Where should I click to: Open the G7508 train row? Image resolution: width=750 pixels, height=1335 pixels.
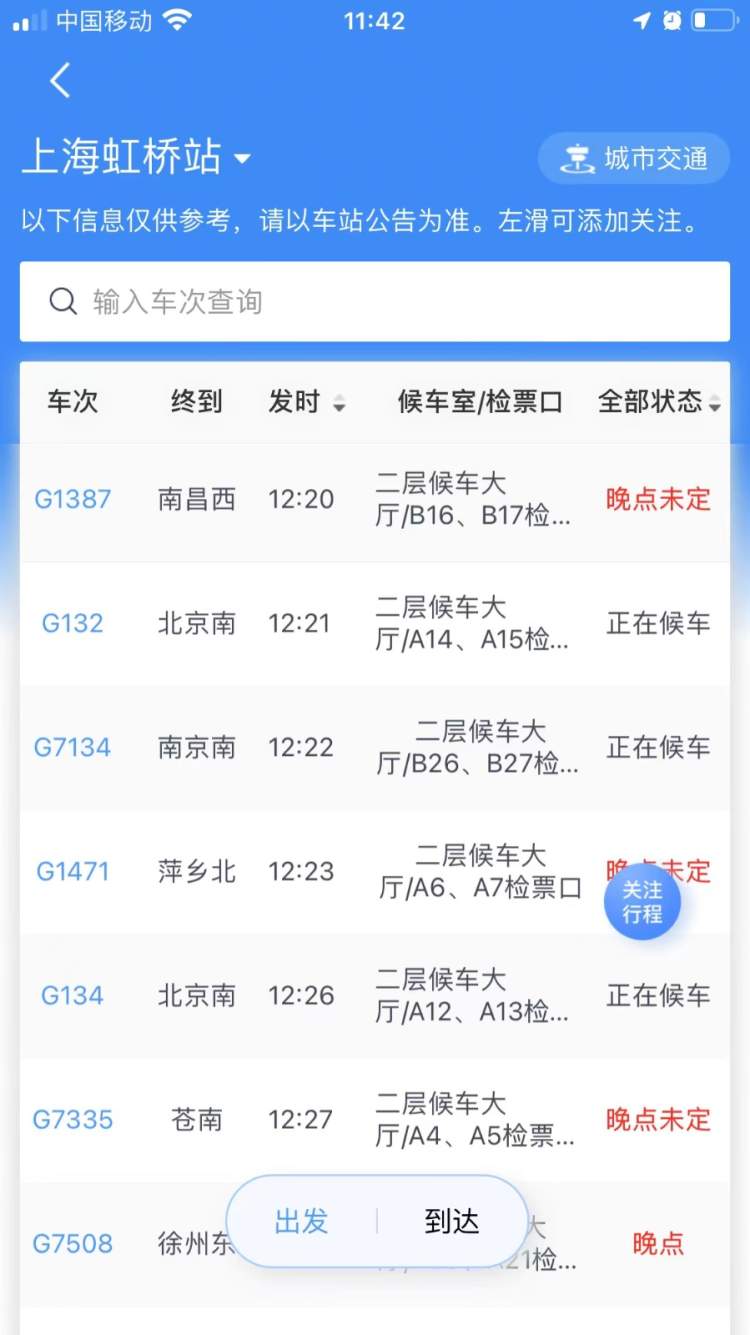click(73, 1243)
